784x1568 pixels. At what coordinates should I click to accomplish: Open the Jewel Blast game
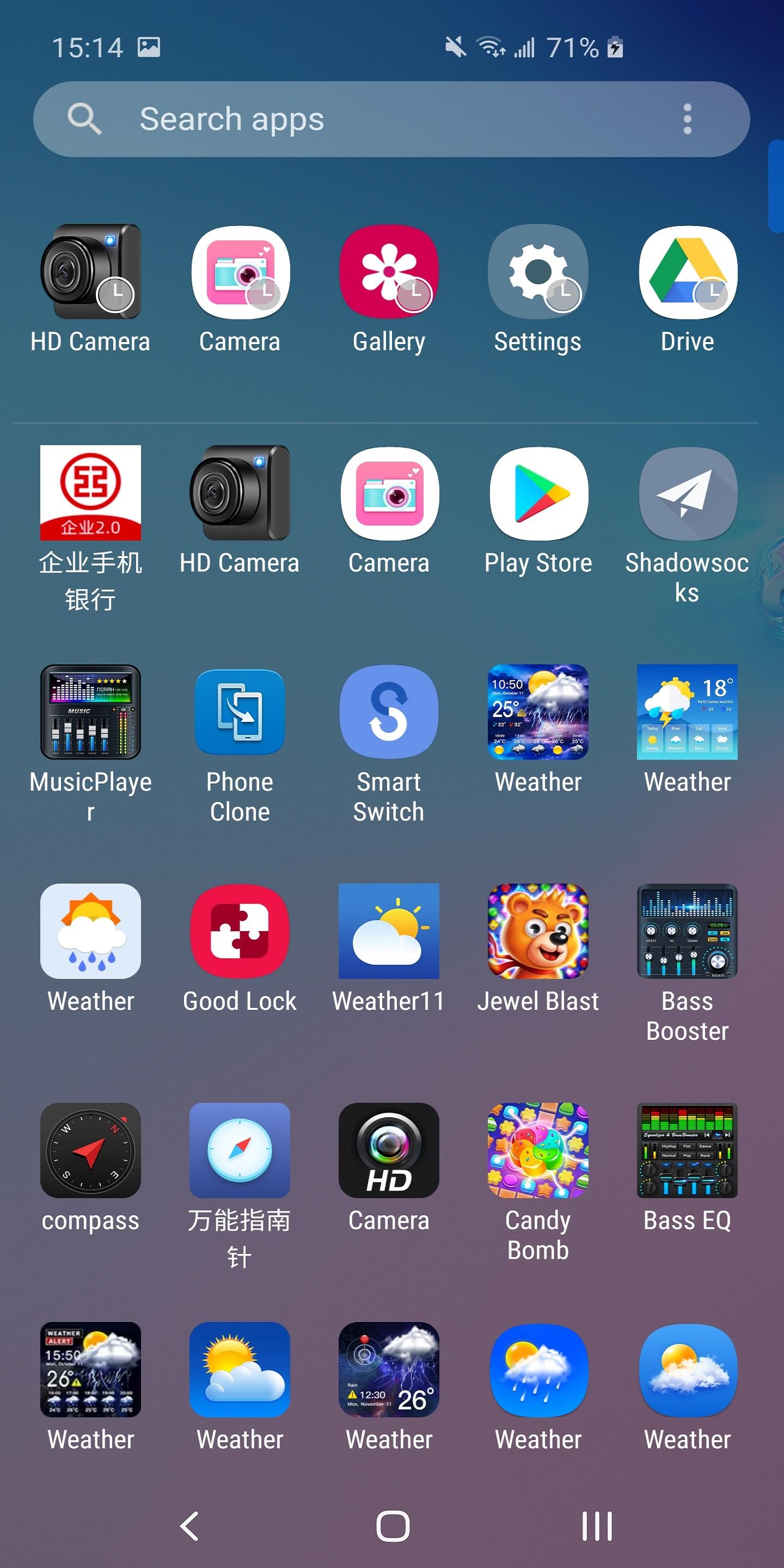point(538,932)
